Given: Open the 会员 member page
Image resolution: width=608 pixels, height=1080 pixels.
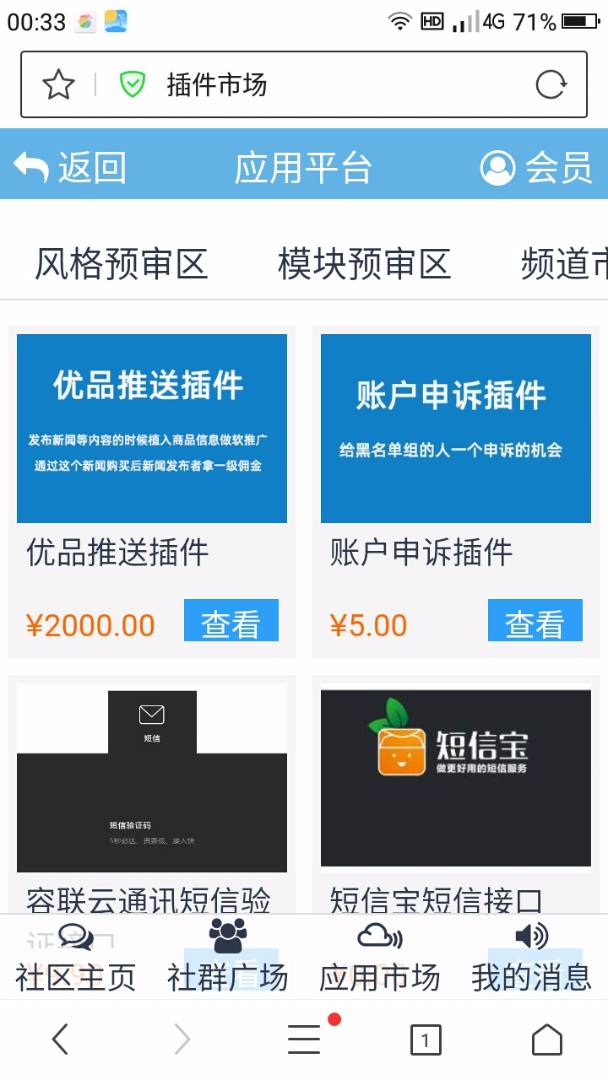Looking at the screenshot, I should pyautogui.click(x=536, y=167).
